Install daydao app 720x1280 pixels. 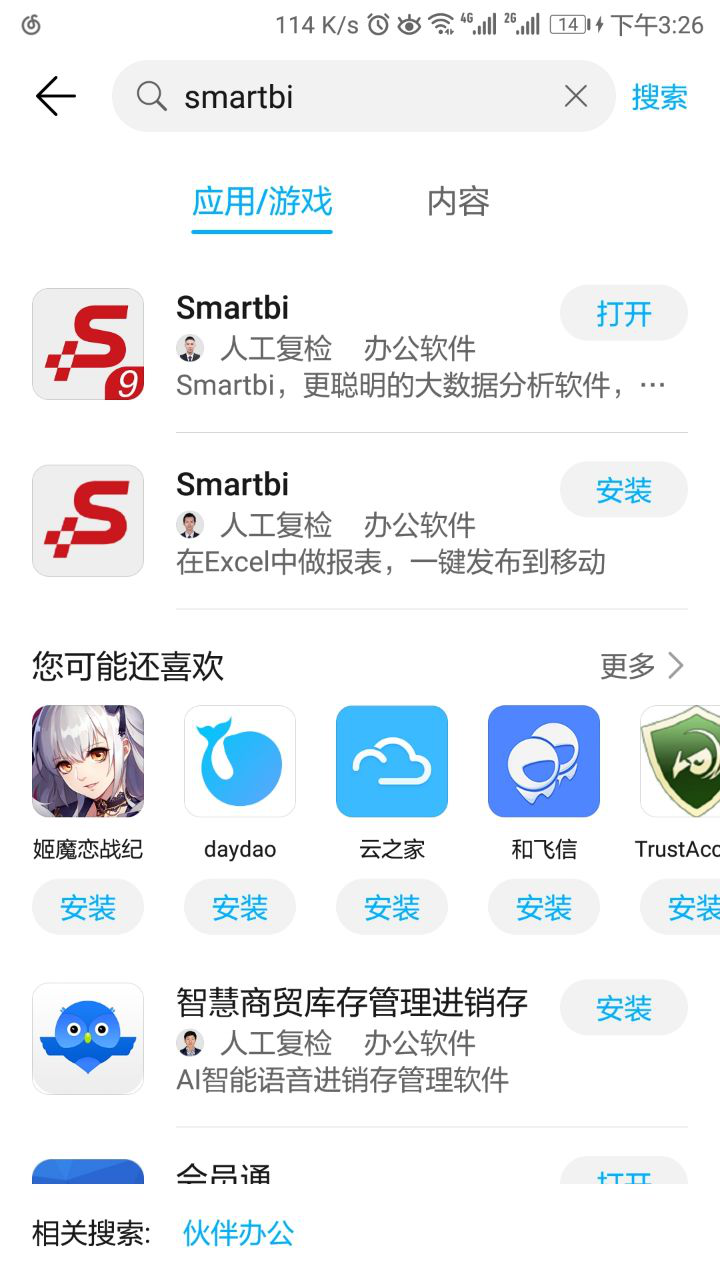click(x=240, y=907)
